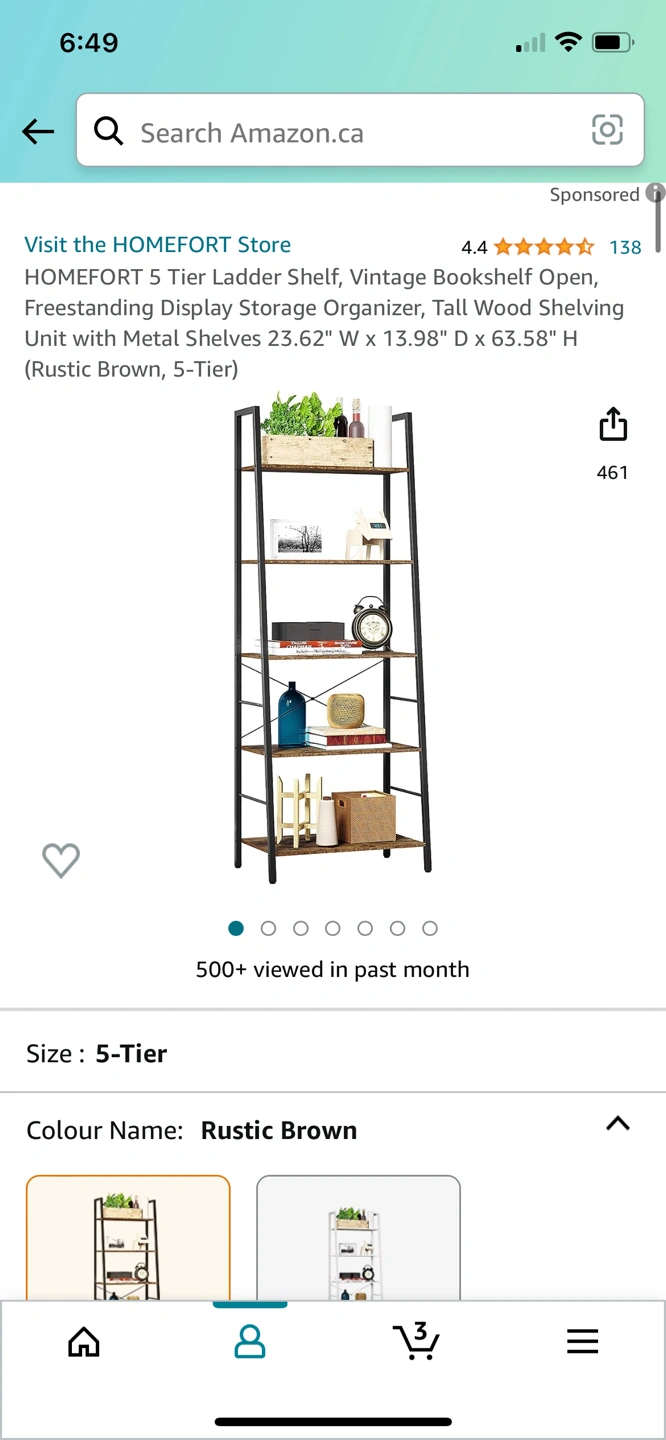
Task: Share this ladder shelf product
Action: (x=612, y=425)
